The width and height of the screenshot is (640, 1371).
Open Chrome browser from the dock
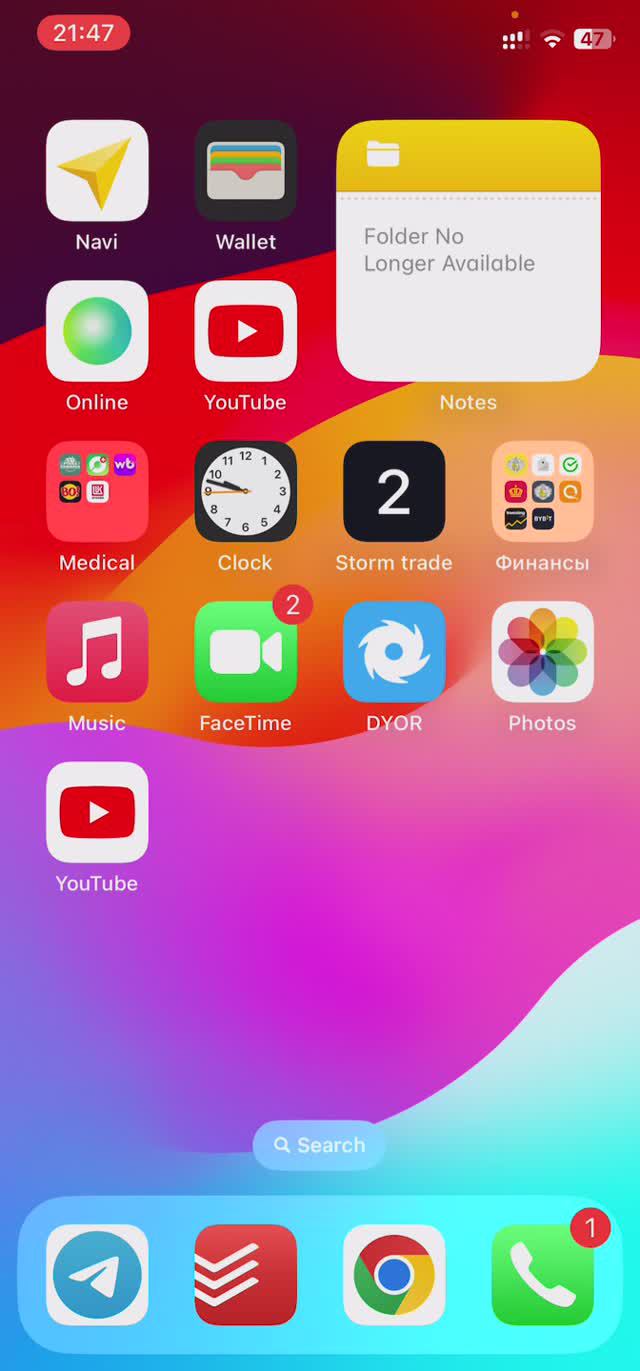394,1275
